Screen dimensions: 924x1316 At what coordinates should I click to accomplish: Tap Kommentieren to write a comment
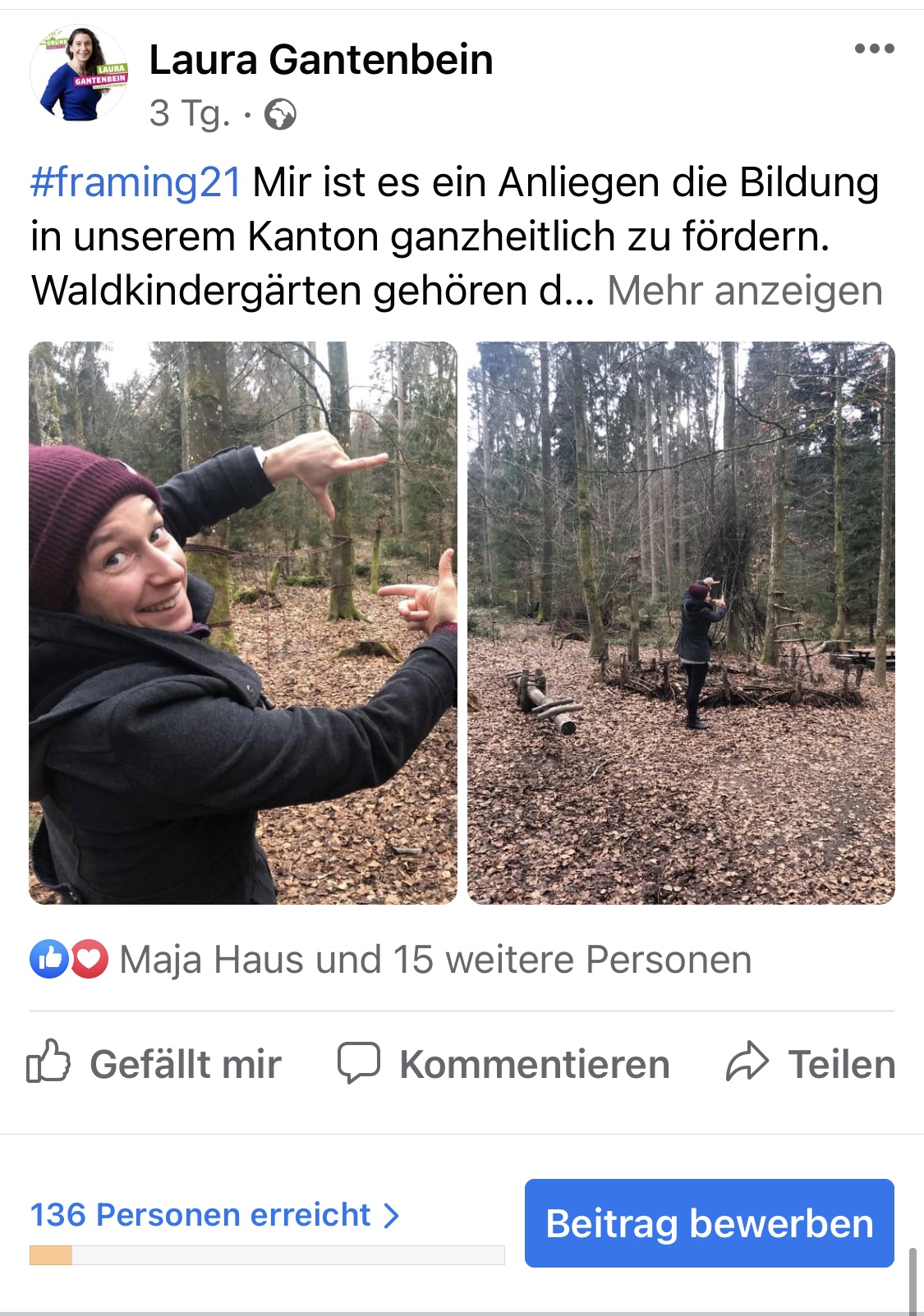503,1064
